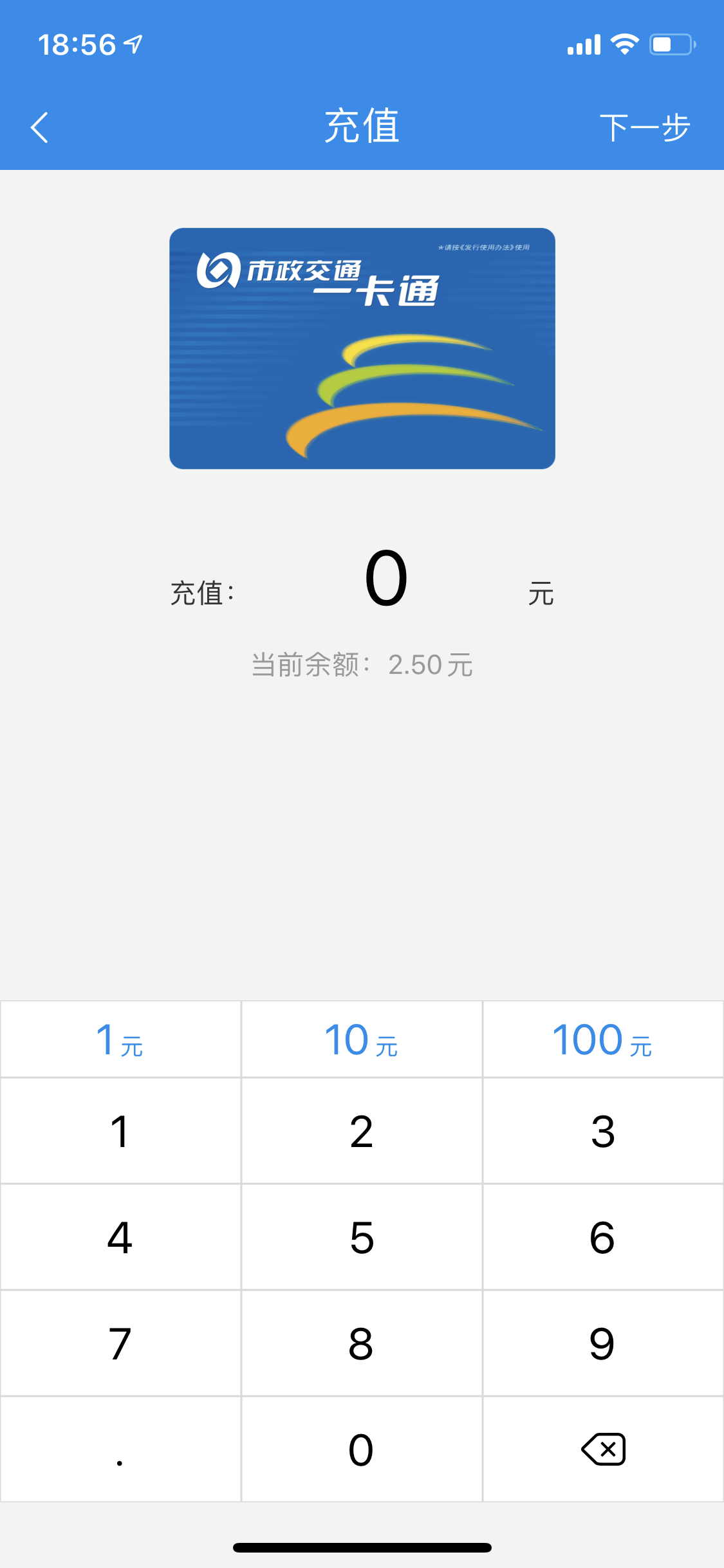Screen dimensions: 724x1568
Task: Go back from the 充值 screen
Action: [40, 127]
